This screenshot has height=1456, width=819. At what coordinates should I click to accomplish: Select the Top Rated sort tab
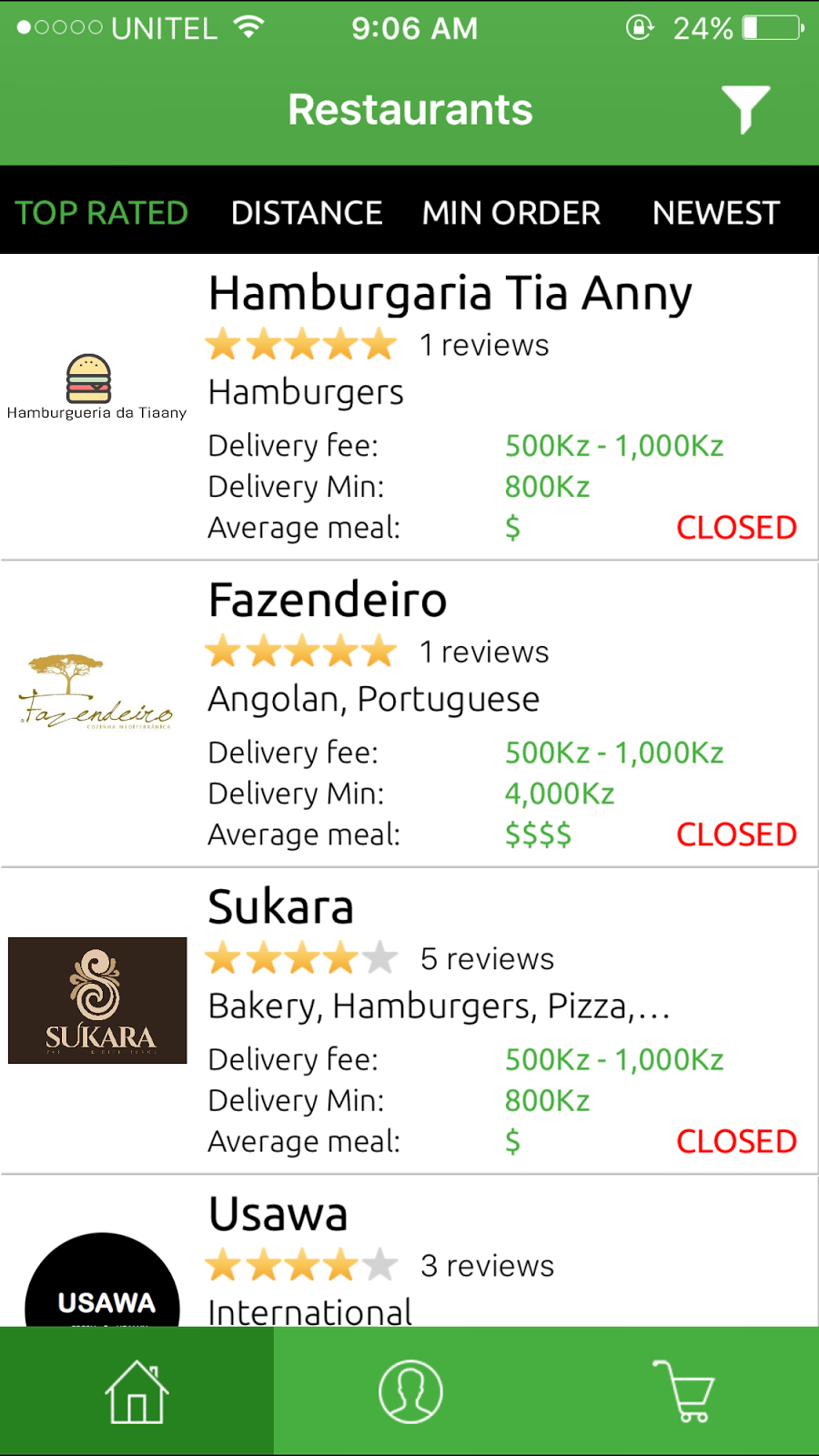(102, 213)
